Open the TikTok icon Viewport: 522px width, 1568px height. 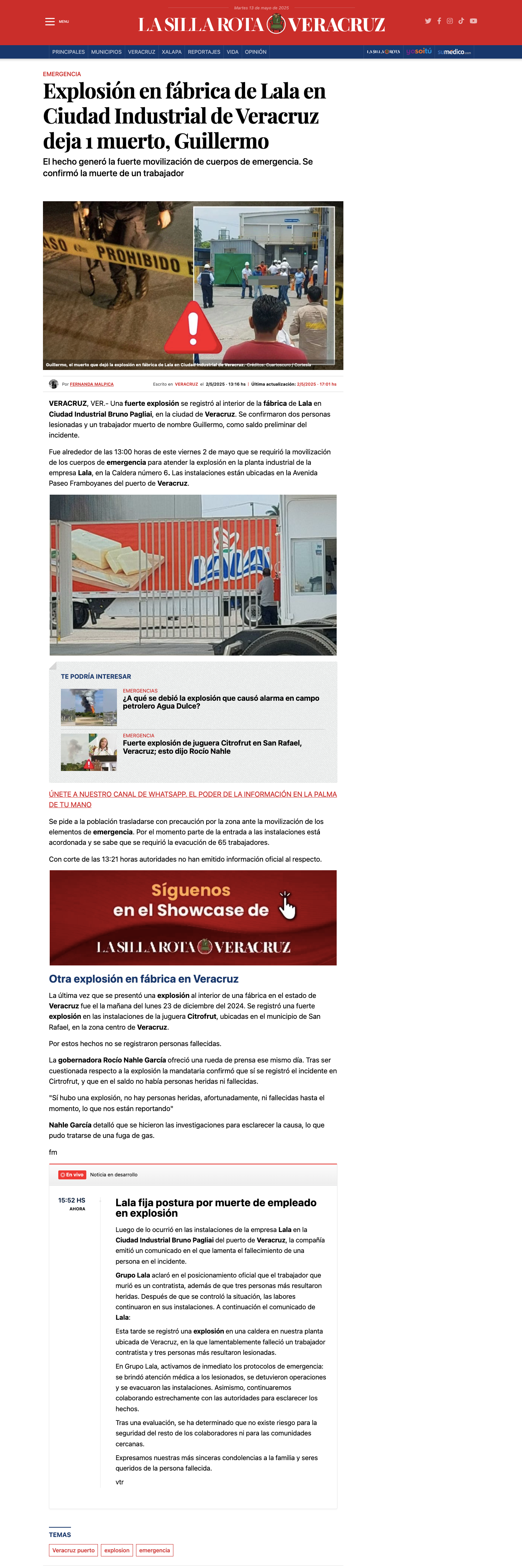pyautogui.click(x=461, y=21)
